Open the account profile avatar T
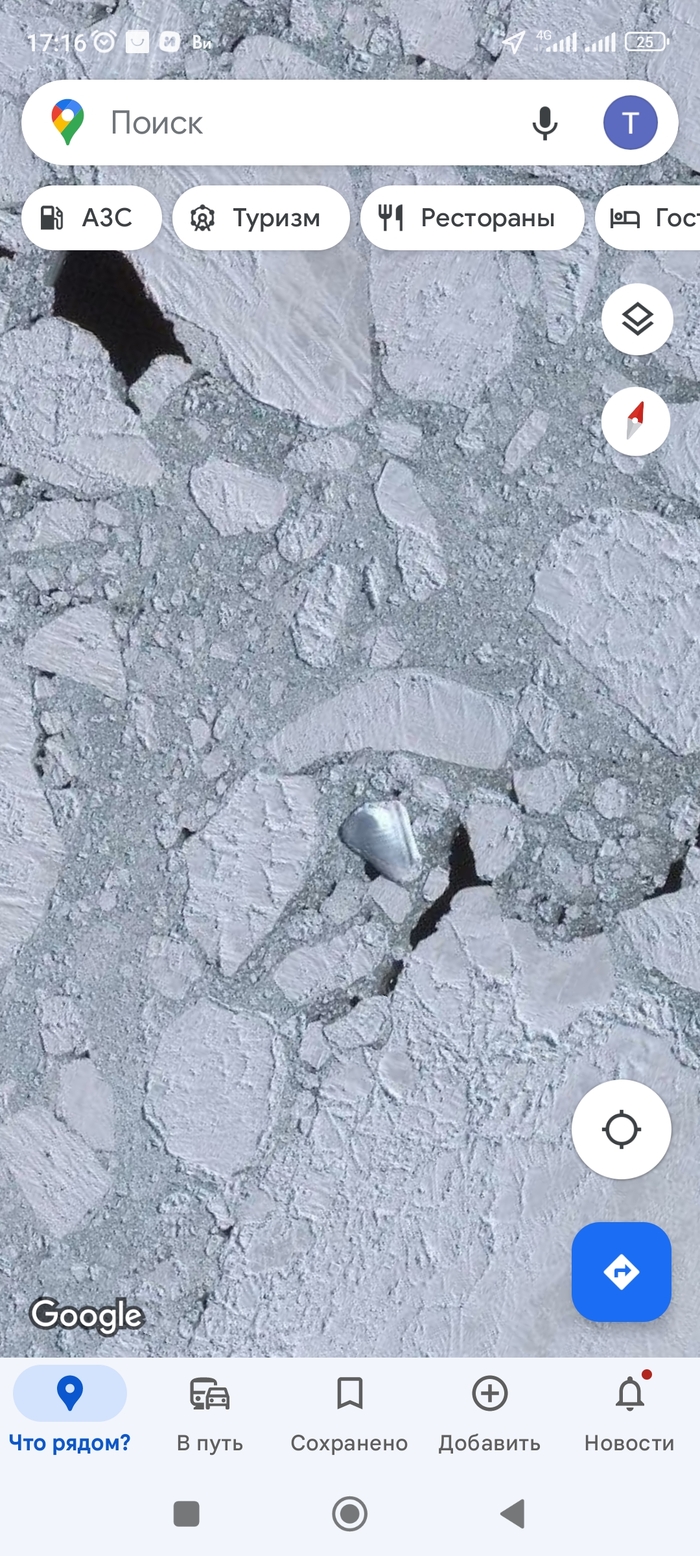The image size is (700, 1556). [630, 123]
